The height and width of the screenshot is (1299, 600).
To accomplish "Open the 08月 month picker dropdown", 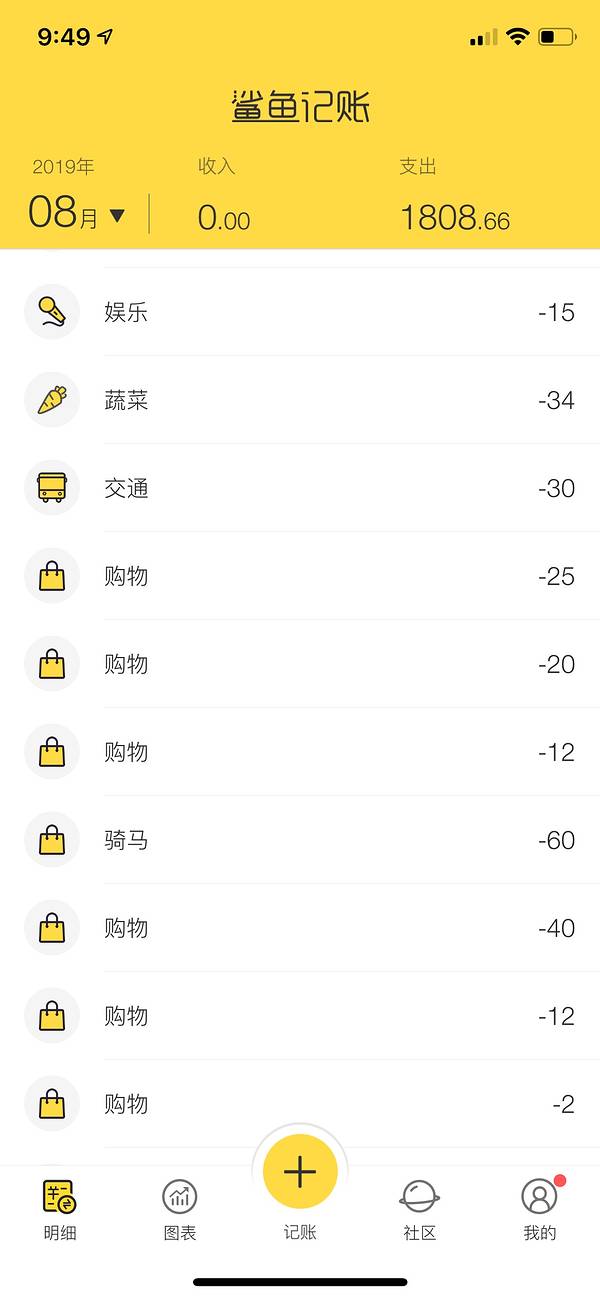I will pyautogui.click(x=78, y=214).
